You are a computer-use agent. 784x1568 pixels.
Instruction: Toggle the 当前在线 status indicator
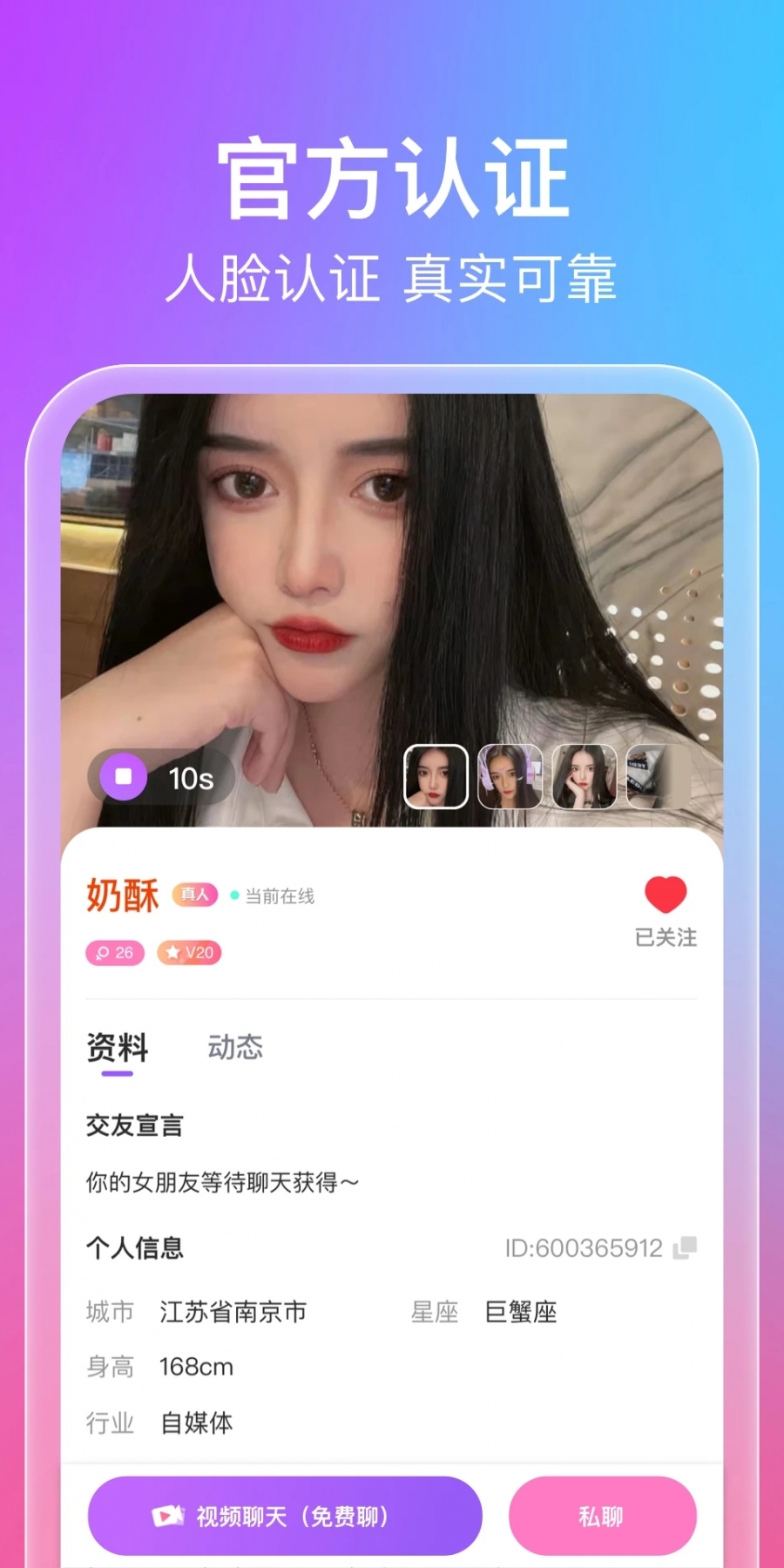(276, 895)
